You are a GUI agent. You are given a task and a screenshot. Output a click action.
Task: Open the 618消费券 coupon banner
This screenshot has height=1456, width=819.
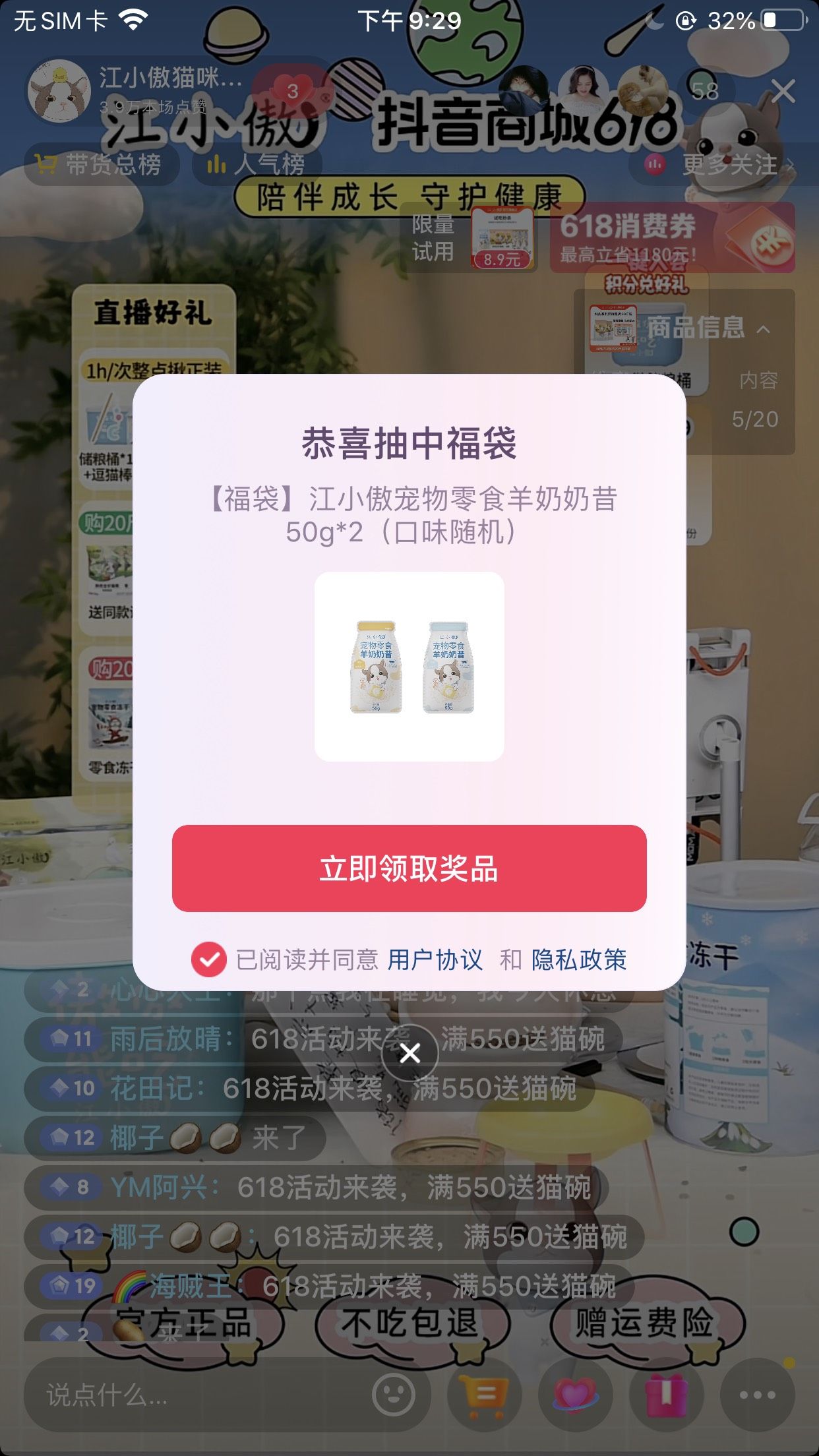click(672, 237)
